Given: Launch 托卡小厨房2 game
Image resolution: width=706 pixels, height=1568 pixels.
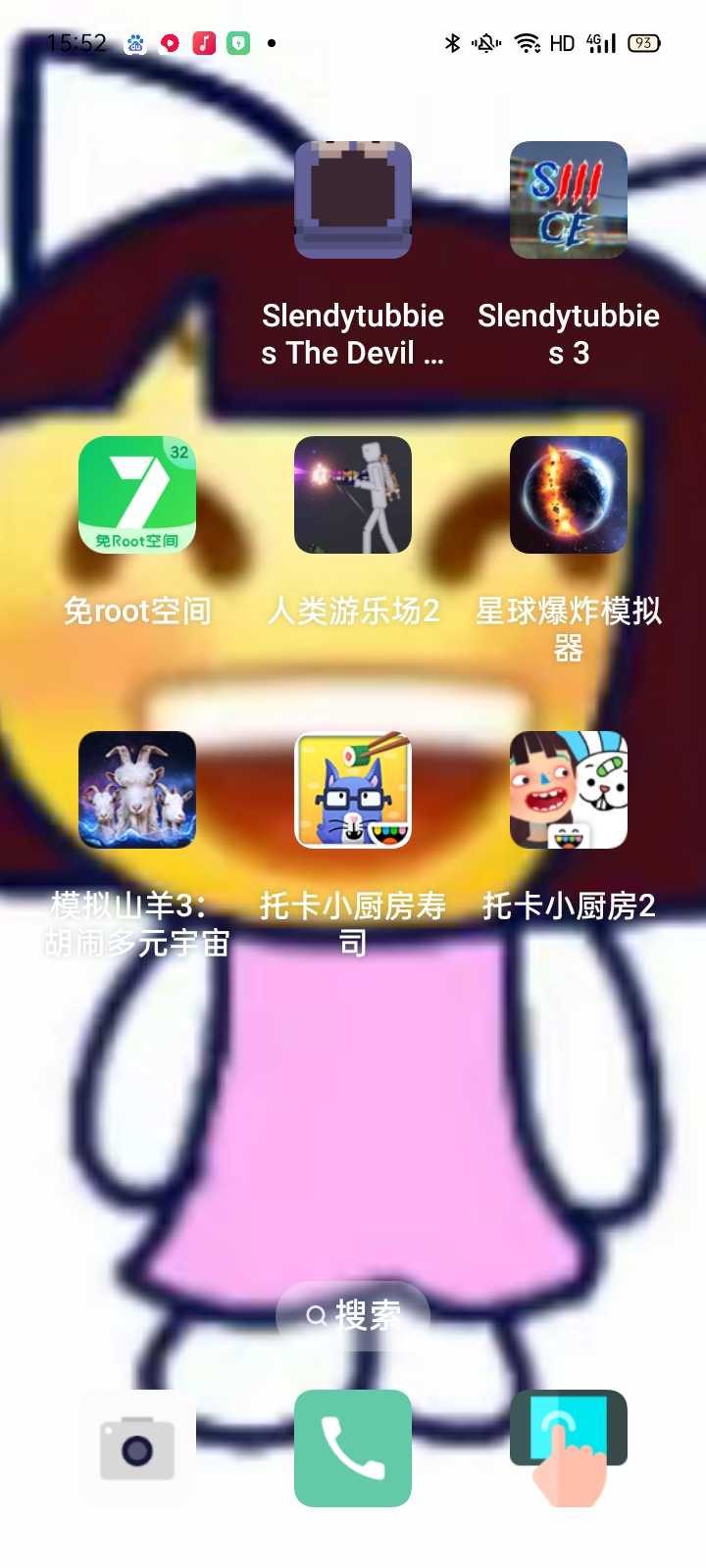Looking at the screenshot, I should (569, 790).
